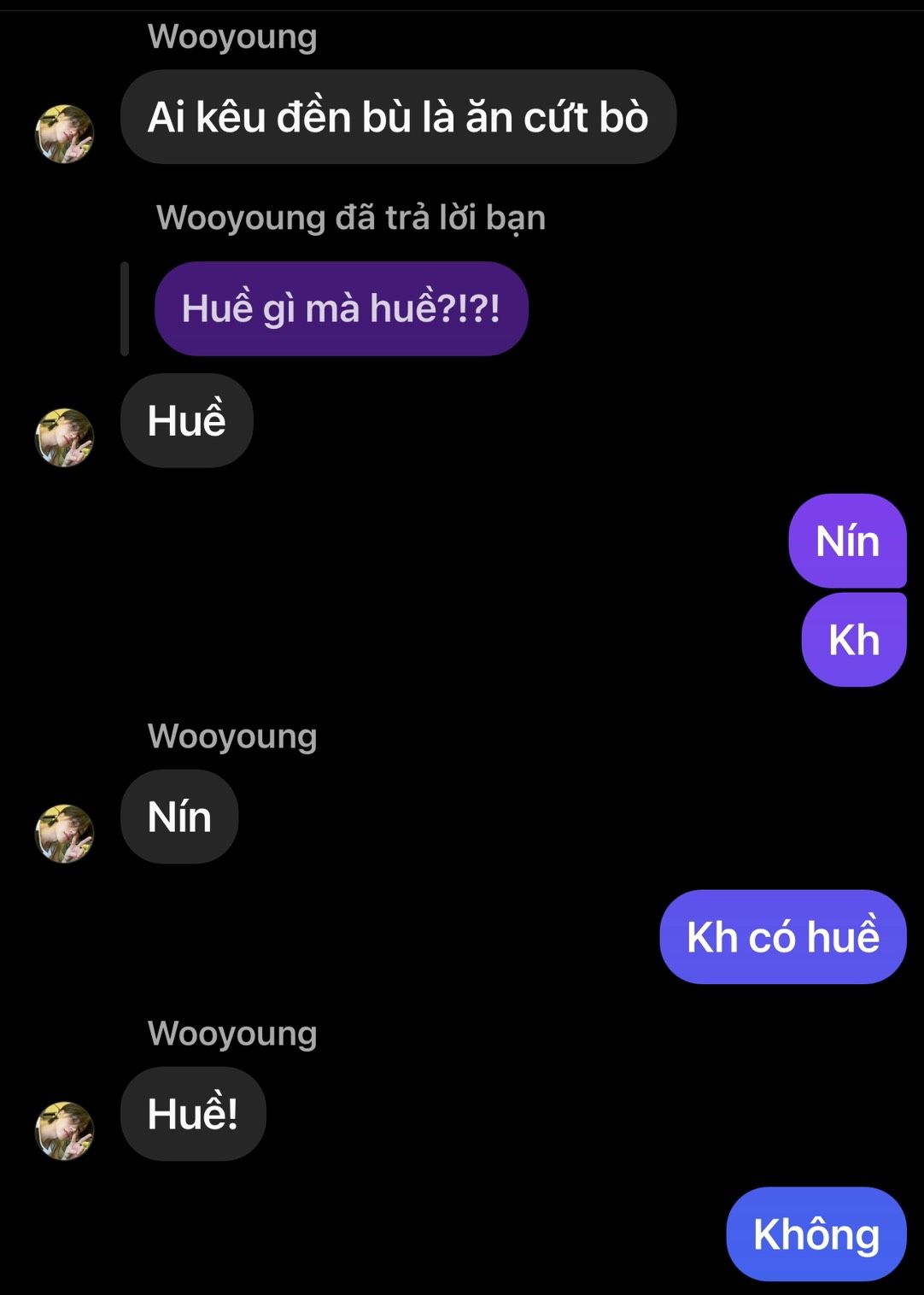
Task: Open the quoted reply "Huề gì mà huề?!?!"
Action: [341, 308]
